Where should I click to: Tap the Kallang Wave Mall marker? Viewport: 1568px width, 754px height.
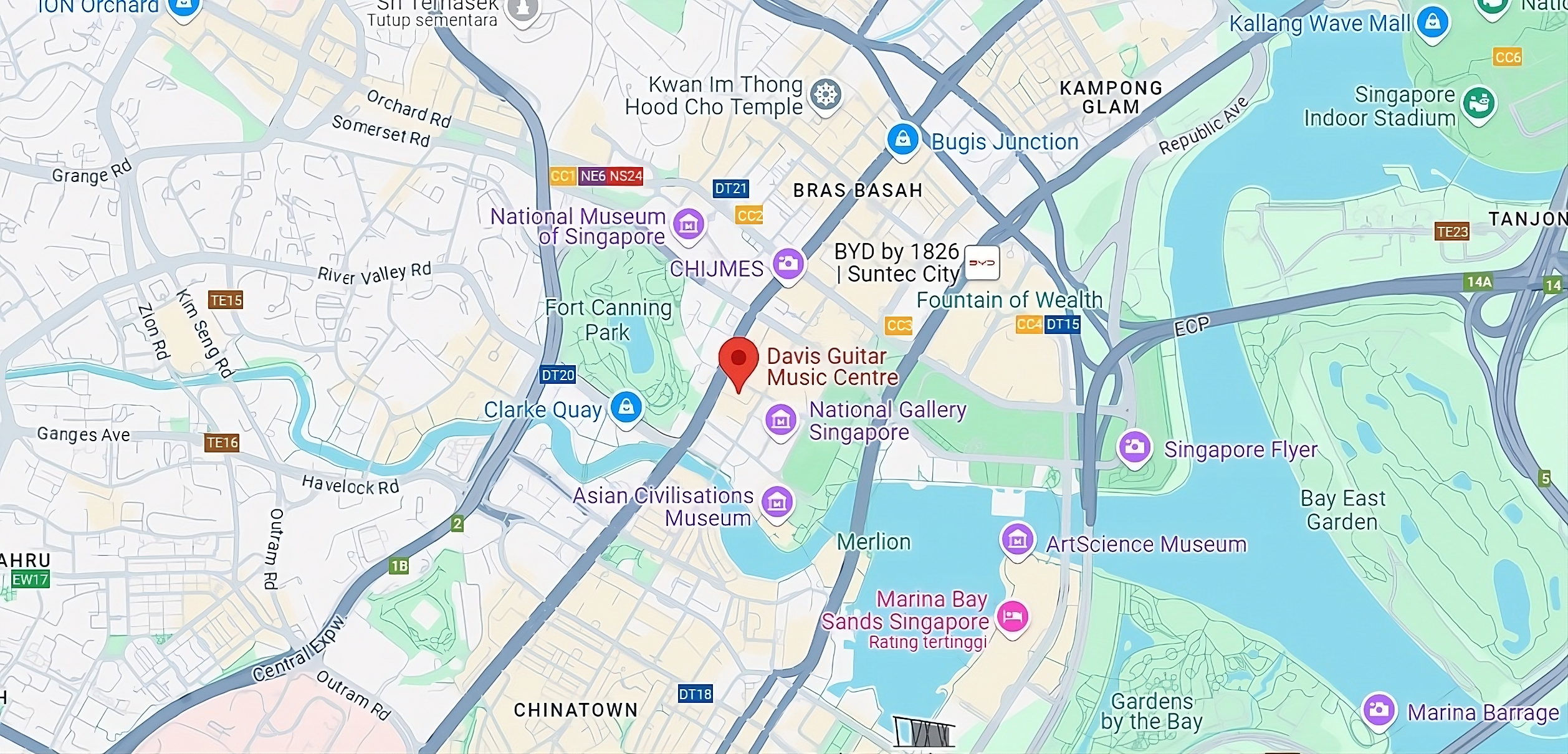(x=1433, y=22)
